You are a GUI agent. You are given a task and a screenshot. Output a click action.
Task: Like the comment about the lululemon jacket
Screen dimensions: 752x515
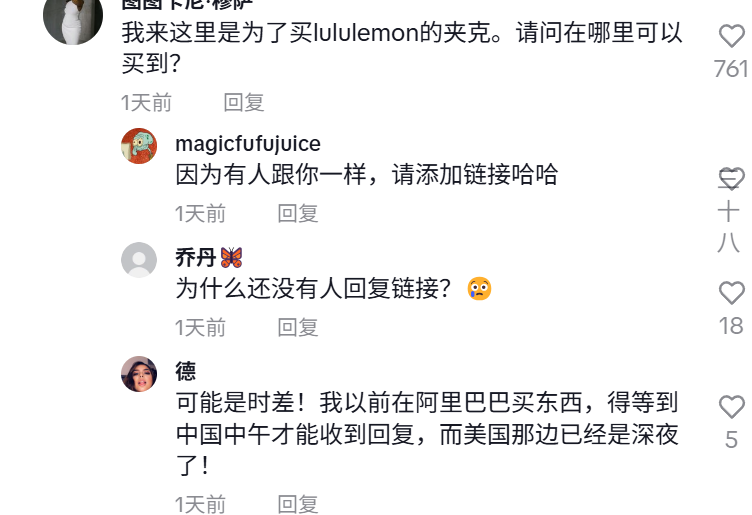(x=732, y=38)
